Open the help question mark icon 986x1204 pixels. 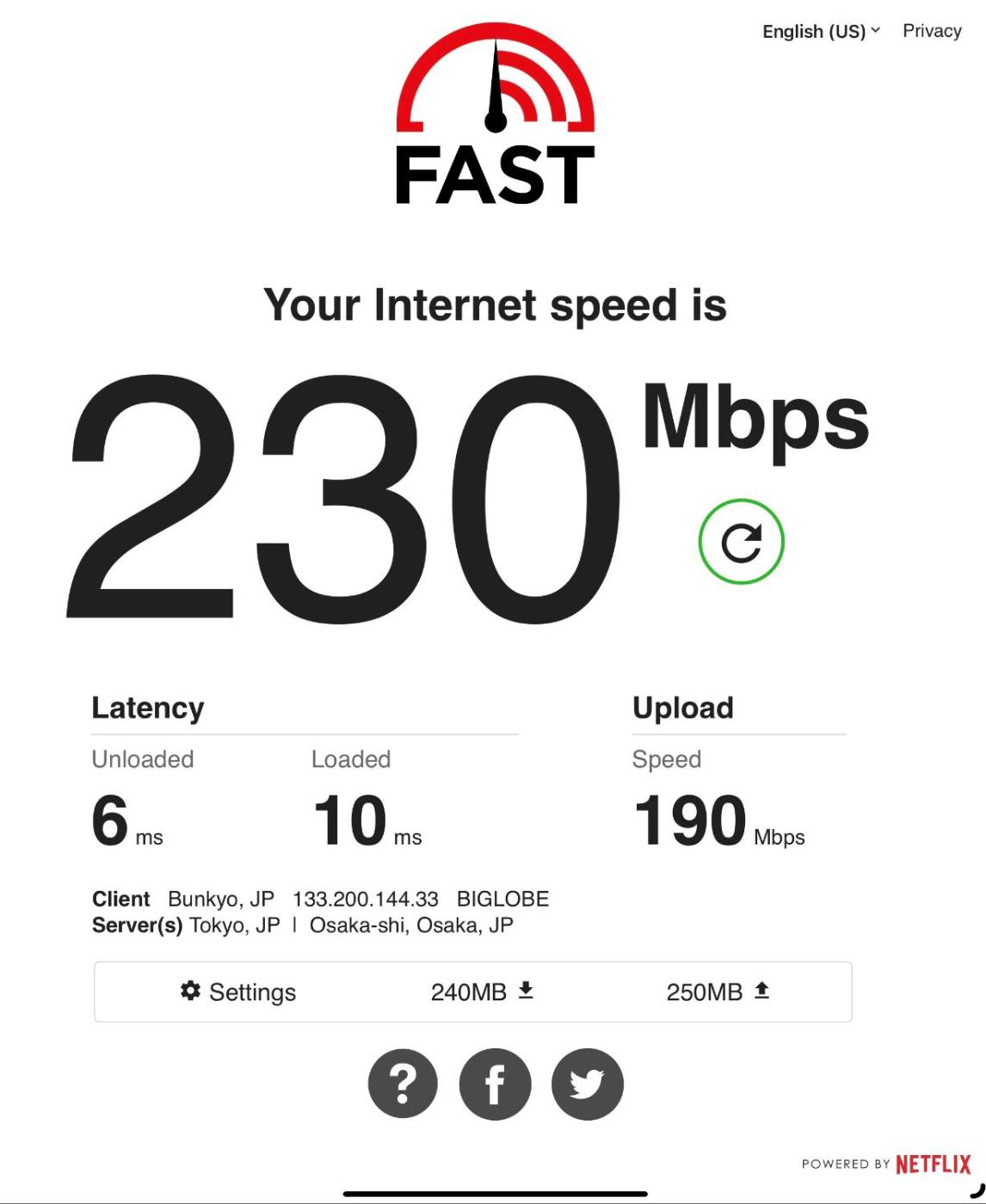(403, 1084)
